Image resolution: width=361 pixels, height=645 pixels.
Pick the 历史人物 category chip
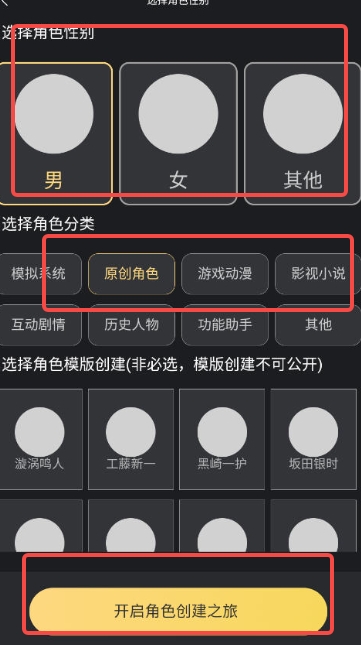pyautogui.click(x=131, y=325)
